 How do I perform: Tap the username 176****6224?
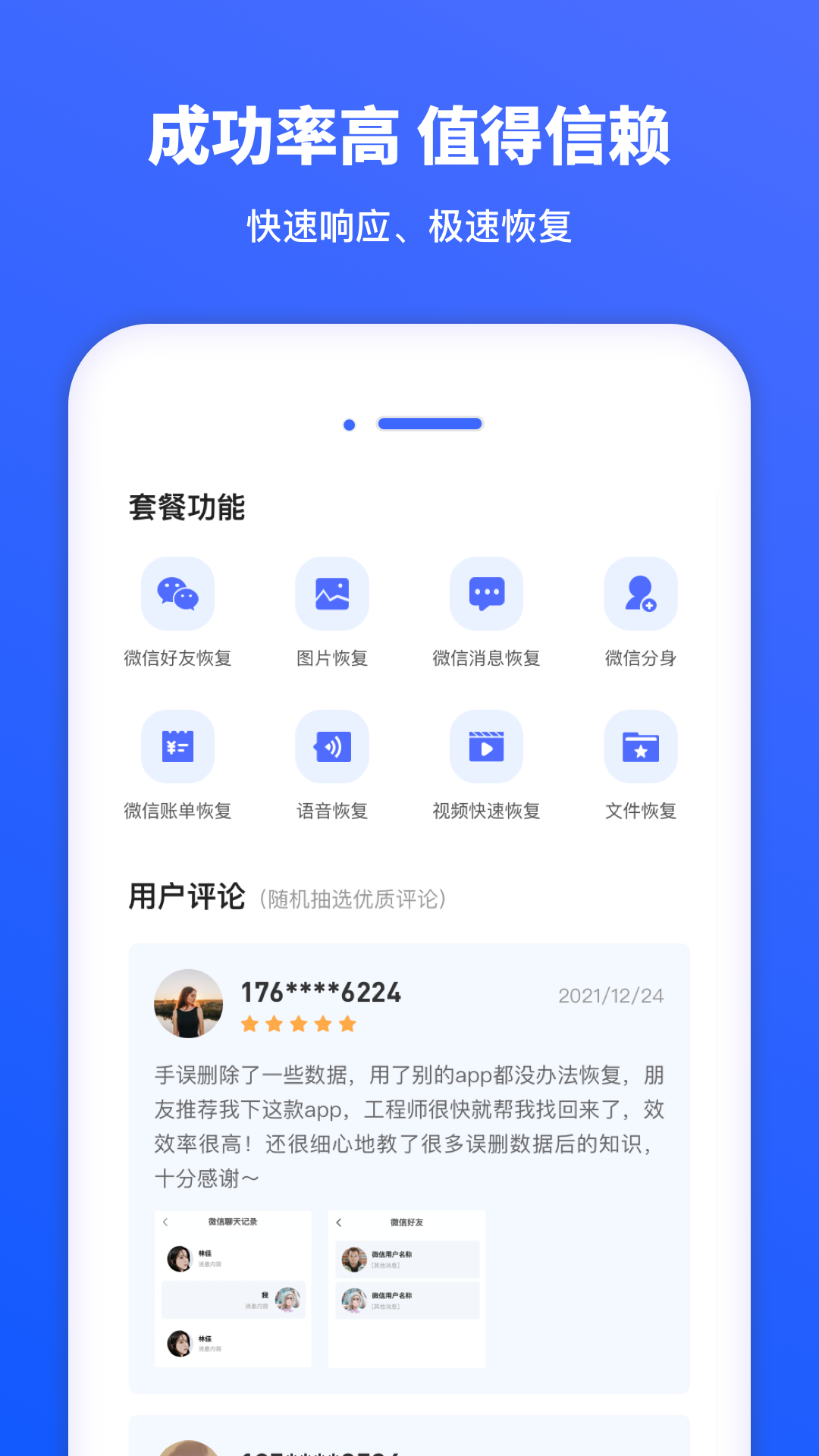tap(321, 992)
